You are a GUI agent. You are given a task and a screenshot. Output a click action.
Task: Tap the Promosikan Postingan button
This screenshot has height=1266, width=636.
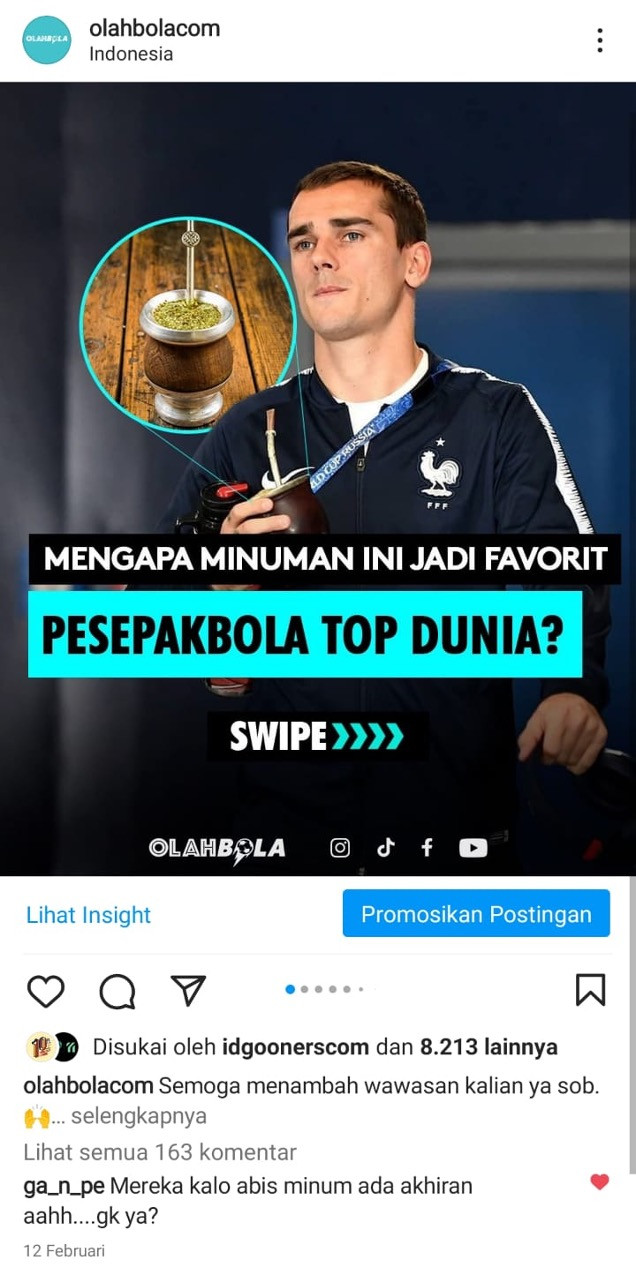tap(476, 914)
